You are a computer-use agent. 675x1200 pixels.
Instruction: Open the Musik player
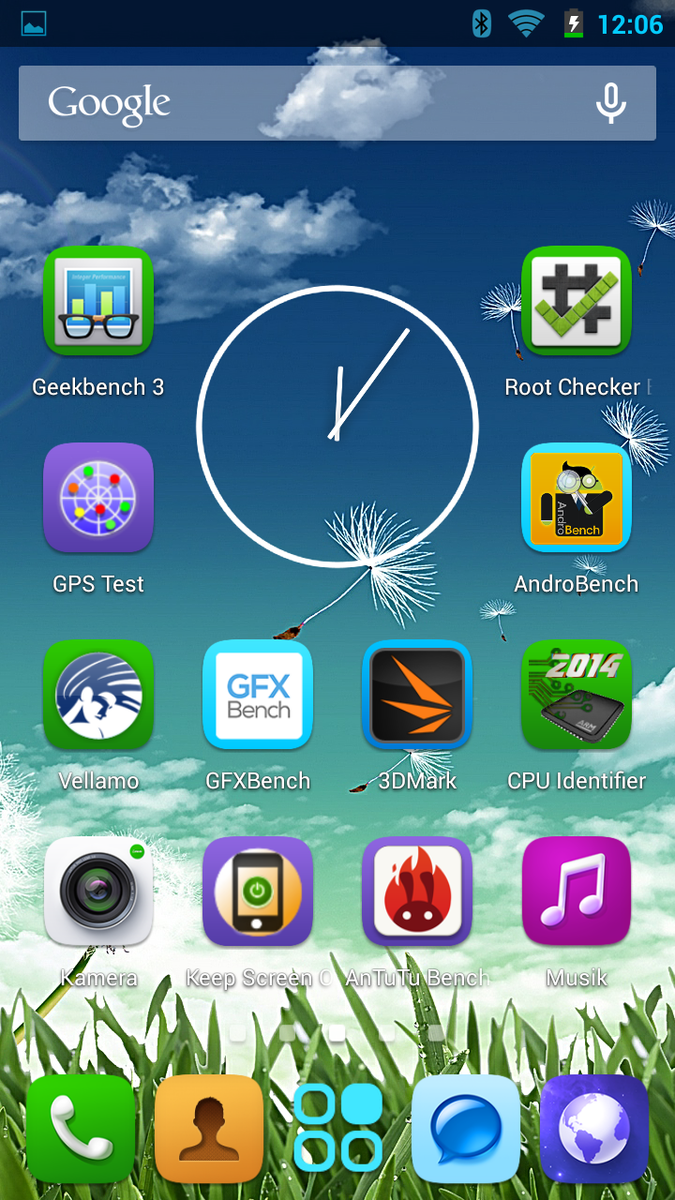tap(576, 892)
